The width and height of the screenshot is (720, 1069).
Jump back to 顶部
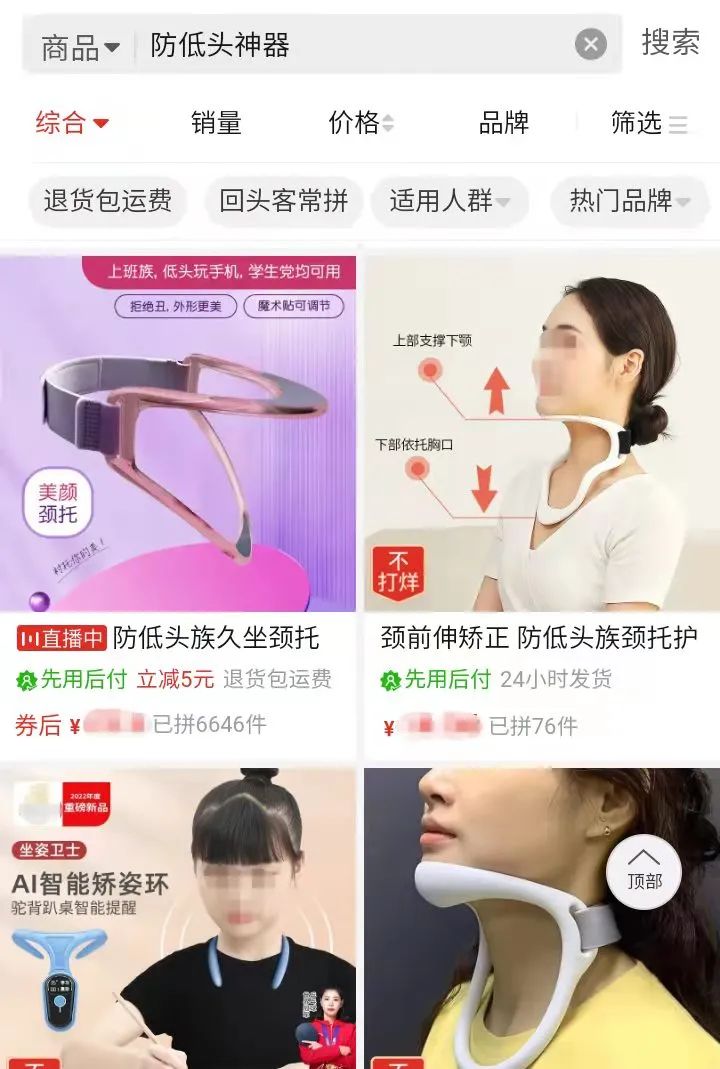644,870
